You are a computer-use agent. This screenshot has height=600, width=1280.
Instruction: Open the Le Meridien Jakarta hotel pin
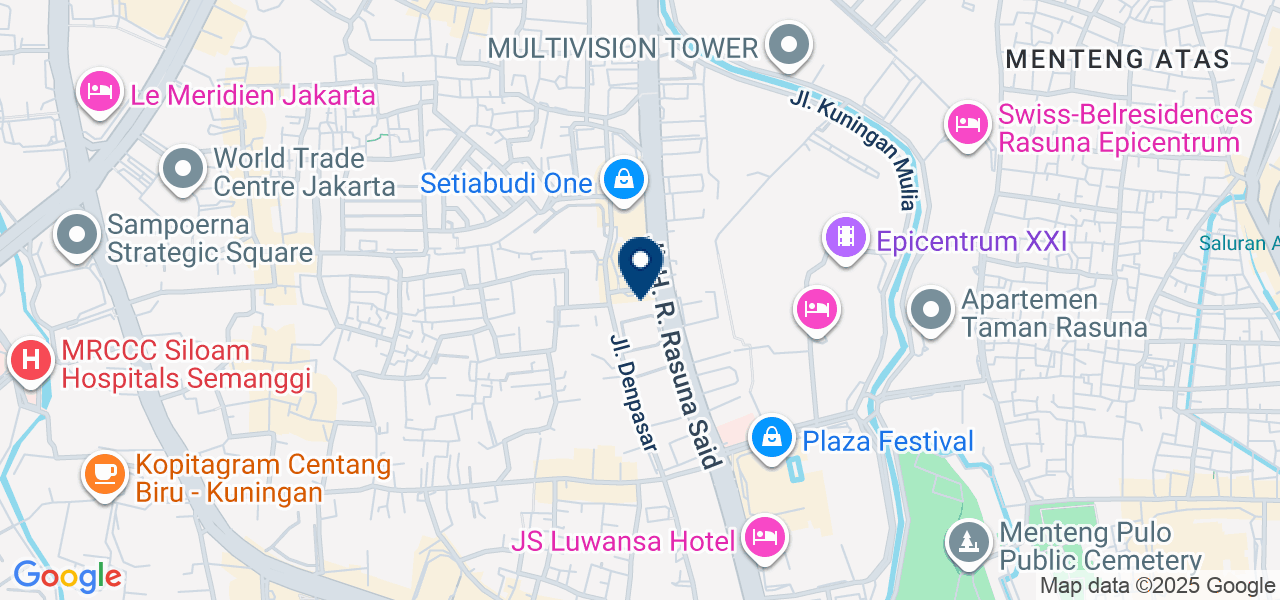pos(99,93)
